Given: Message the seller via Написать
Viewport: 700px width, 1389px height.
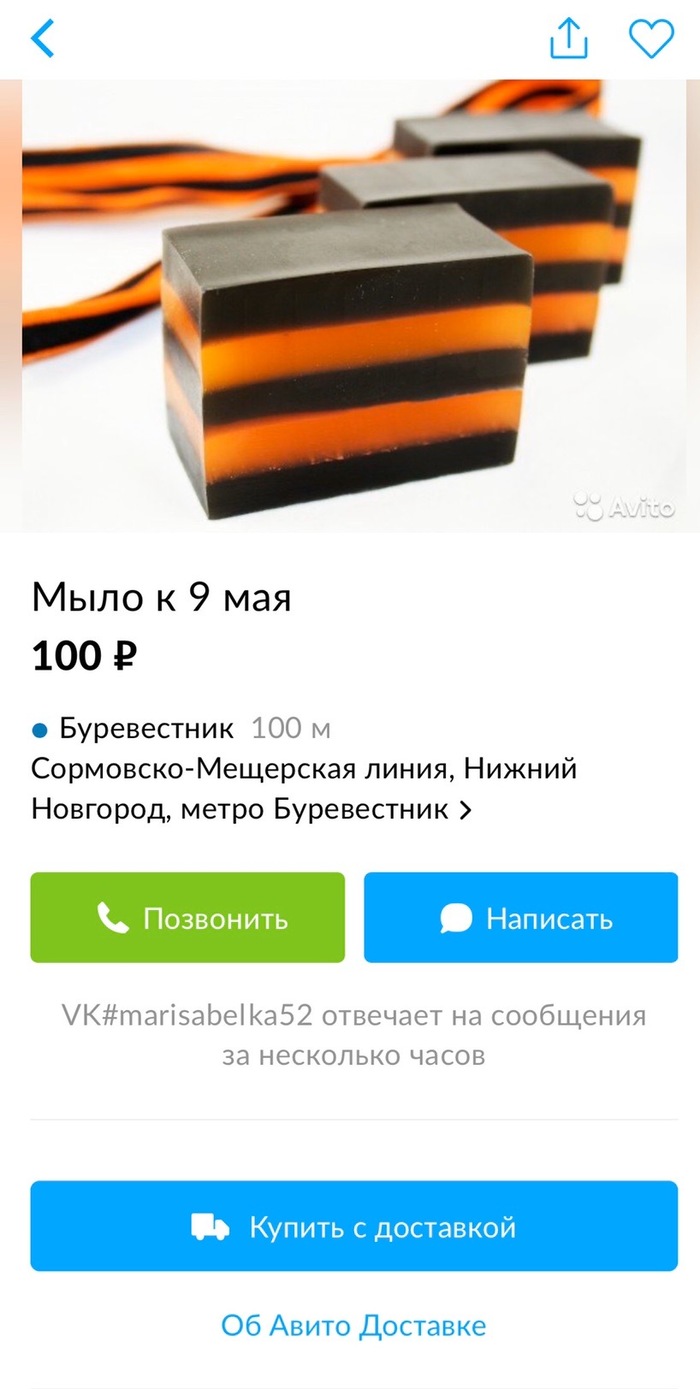Looking at the screenshot, I should pyautogui.click(x=521, y=918).
